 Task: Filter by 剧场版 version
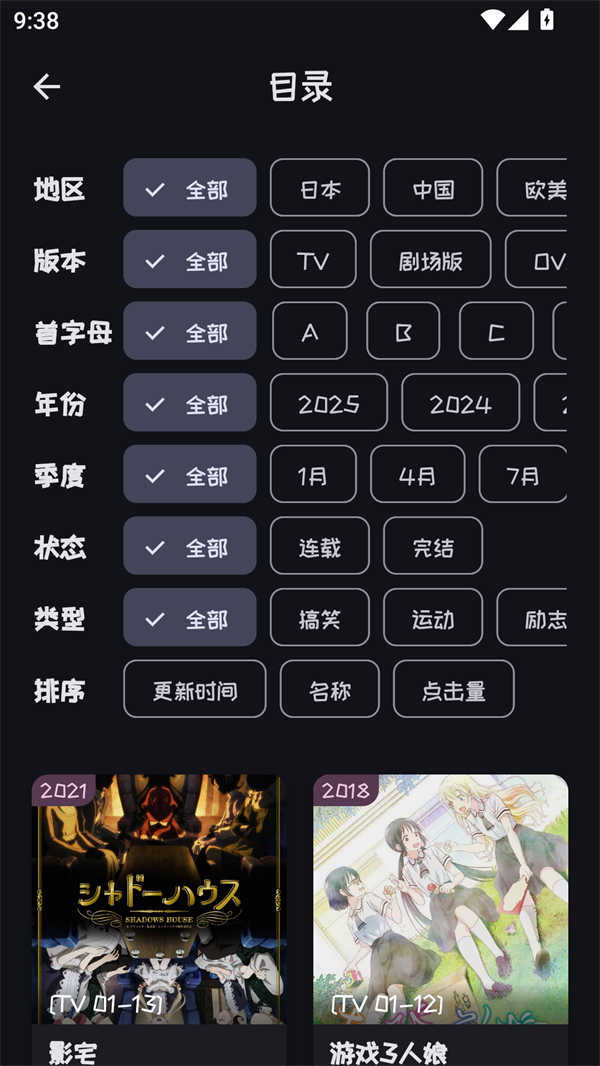click(431, 260)
